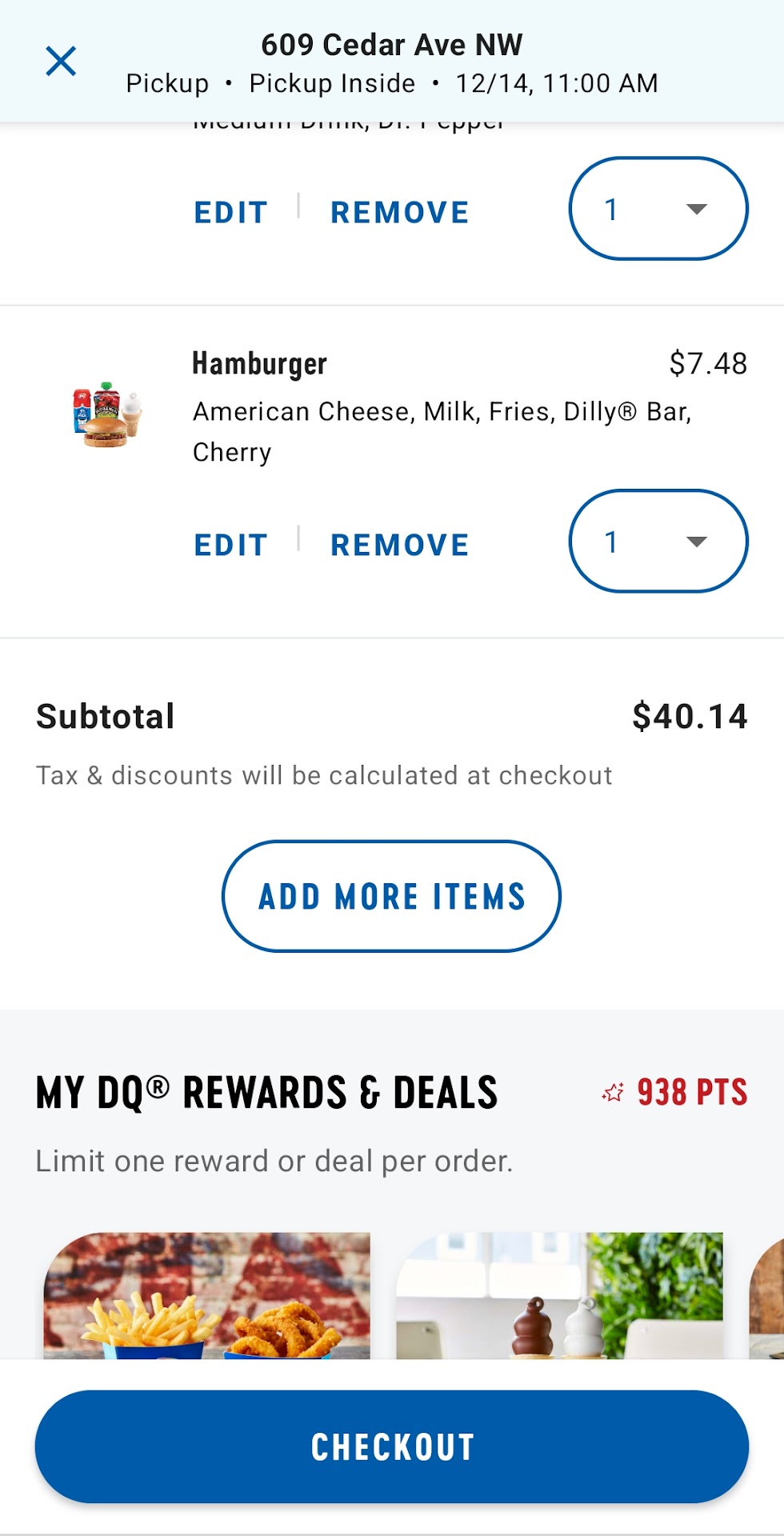Edit the Hamburger item

tap(230, 546)
